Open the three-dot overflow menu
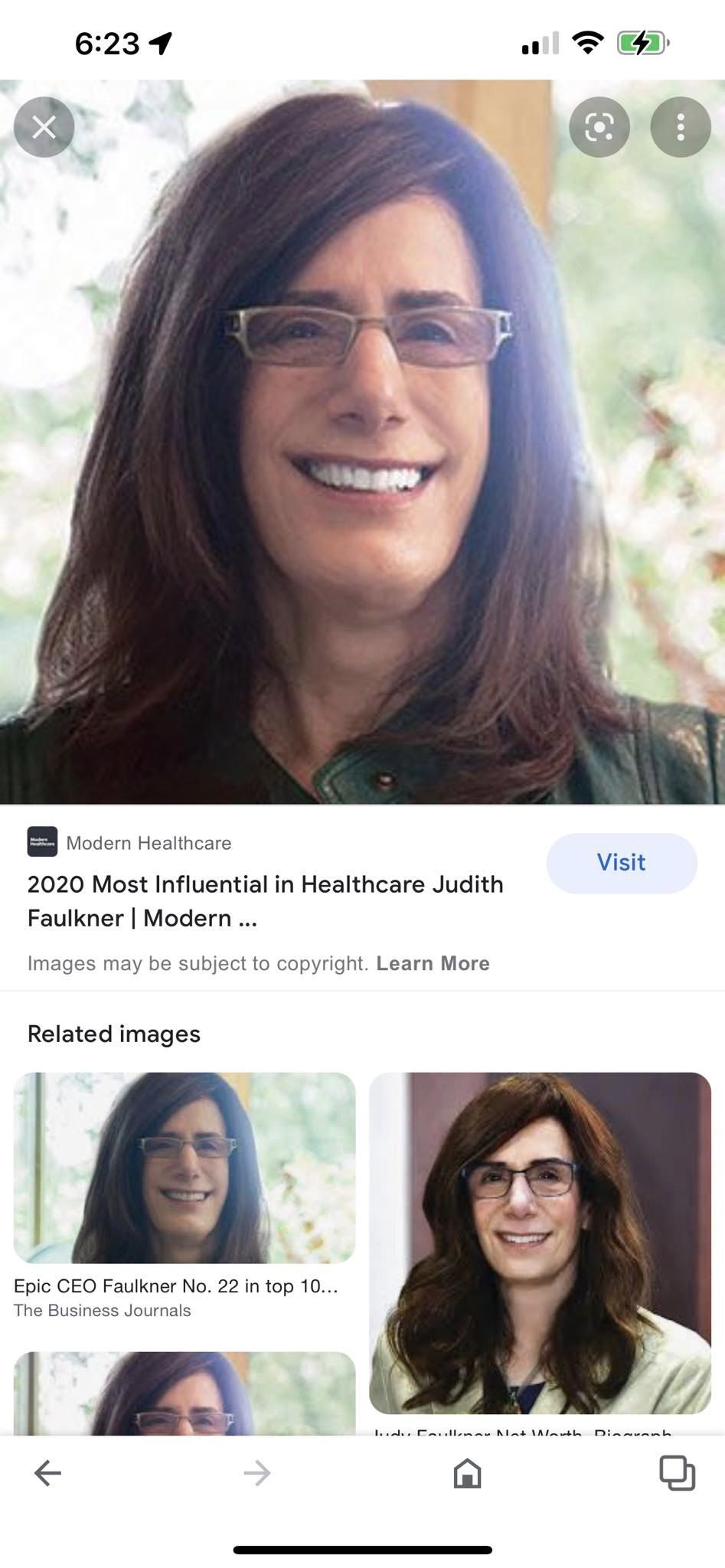This screenshot has height=1568, width=725. [x=681, y=127]
